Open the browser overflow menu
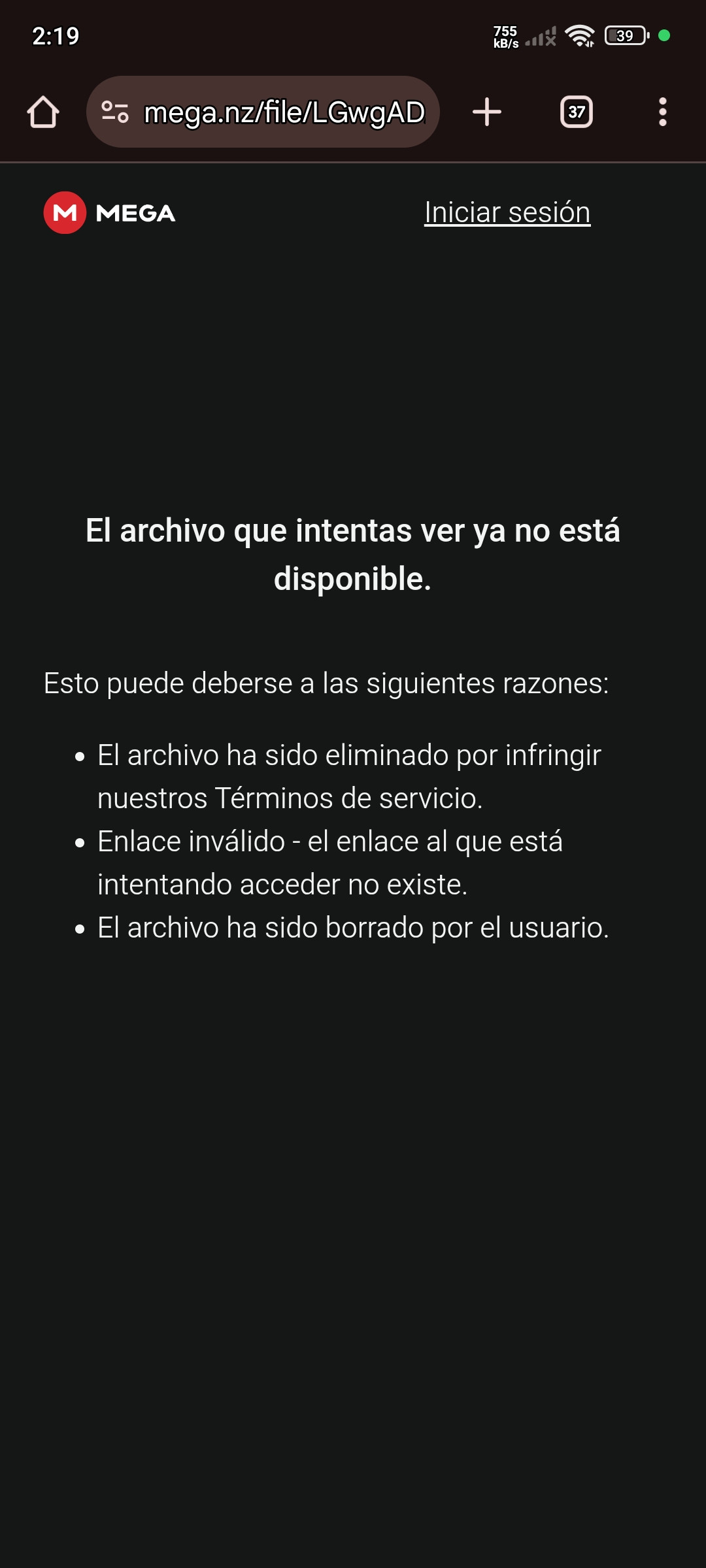The image size is (706, 1568). tap(662, 112)
